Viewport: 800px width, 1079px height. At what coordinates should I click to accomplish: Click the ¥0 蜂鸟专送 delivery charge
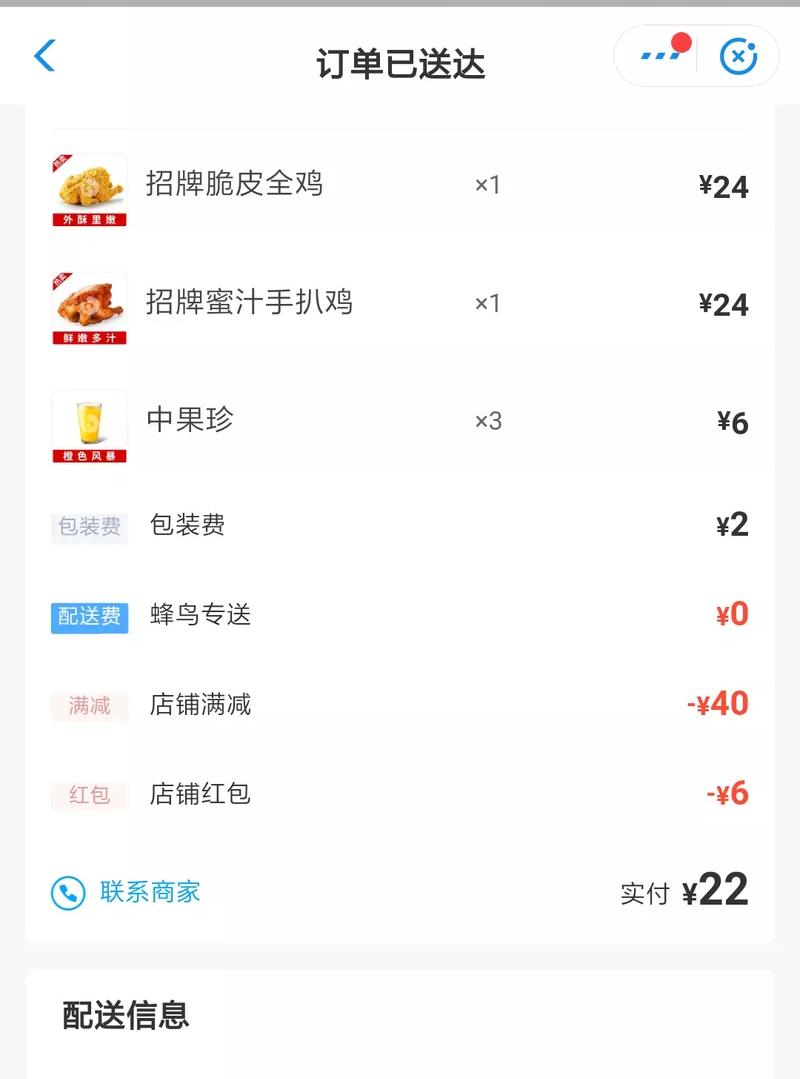pyautogui.click(x=731, y=614)
